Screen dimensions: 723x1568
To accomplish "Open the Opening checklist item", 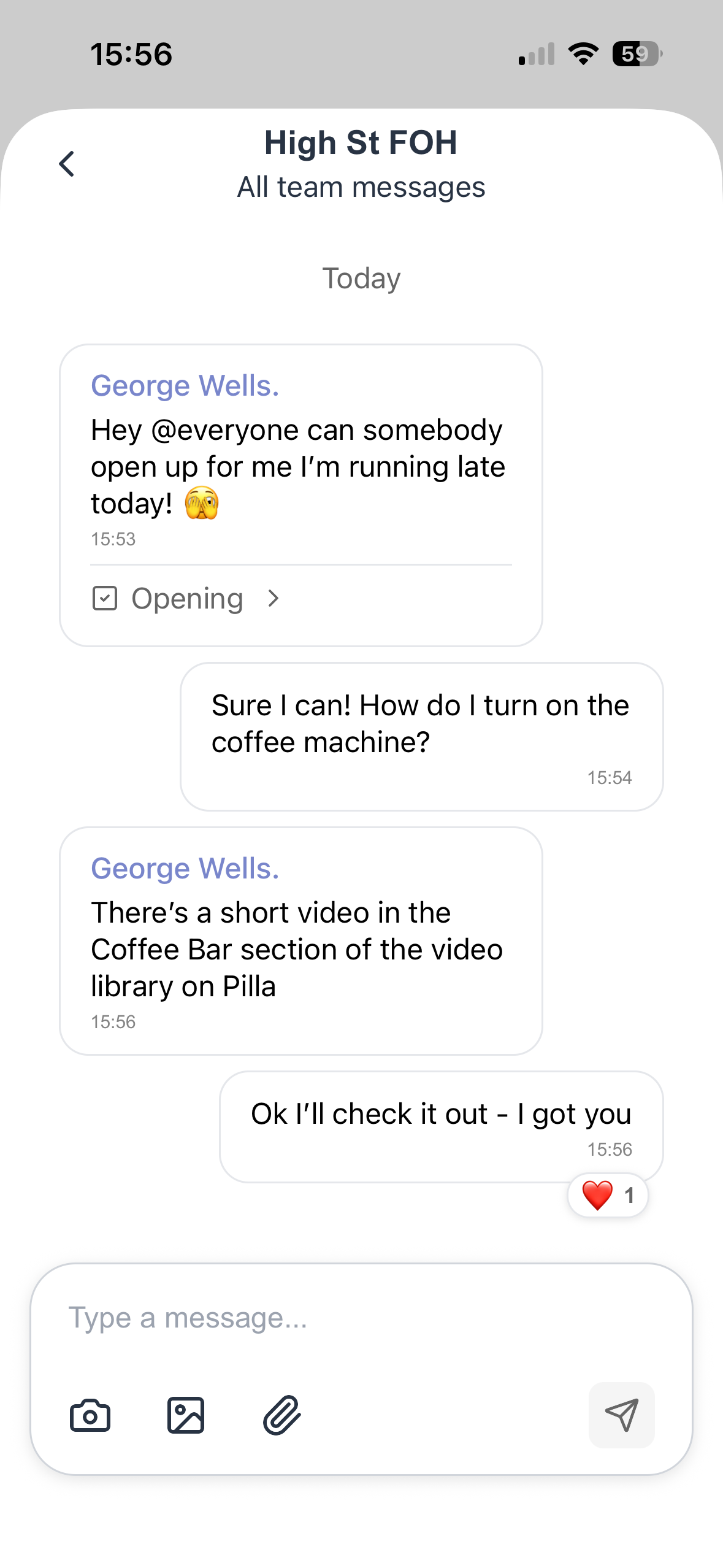I will [x=187, y=598].
